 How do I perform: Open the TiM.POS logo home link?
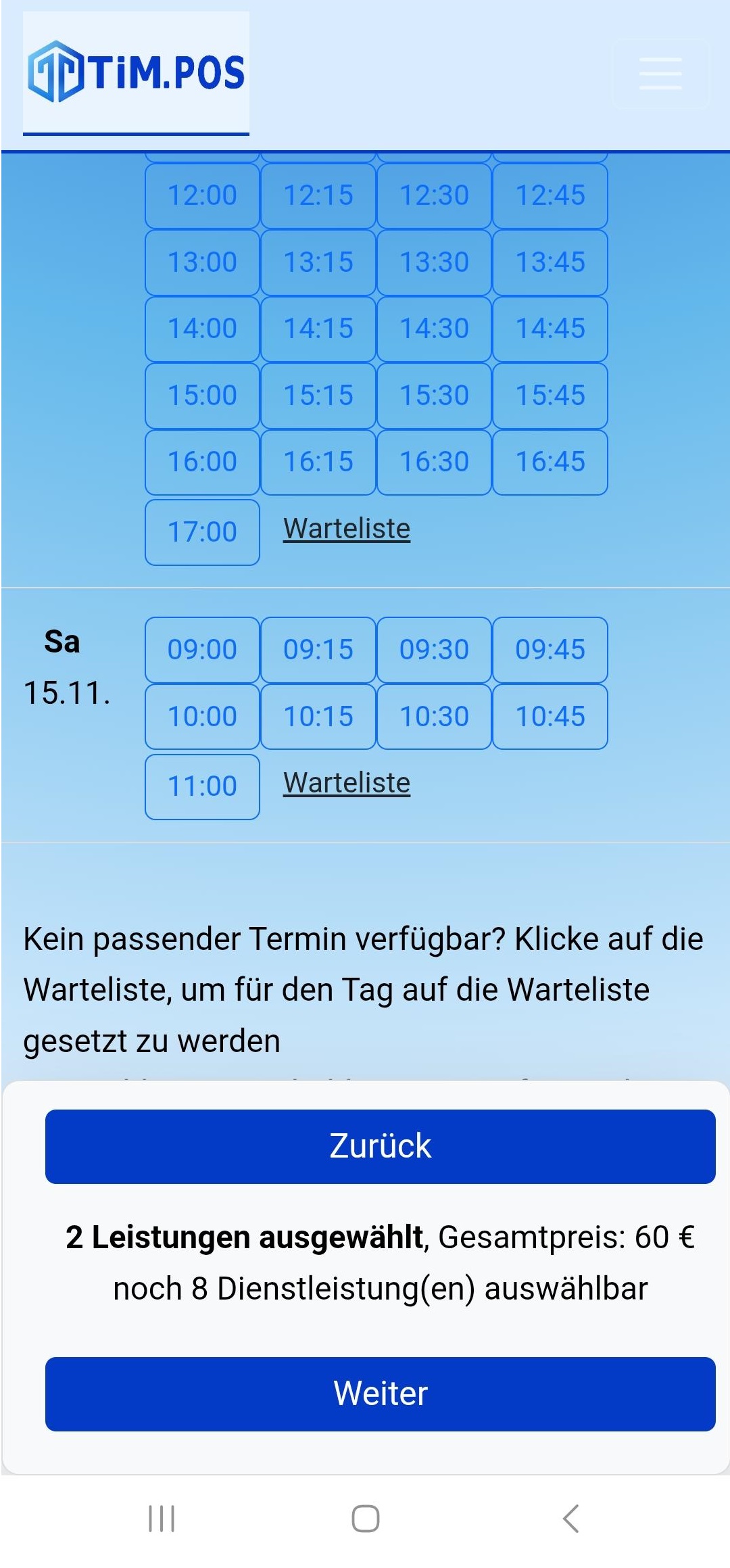(x=137, y=72)
